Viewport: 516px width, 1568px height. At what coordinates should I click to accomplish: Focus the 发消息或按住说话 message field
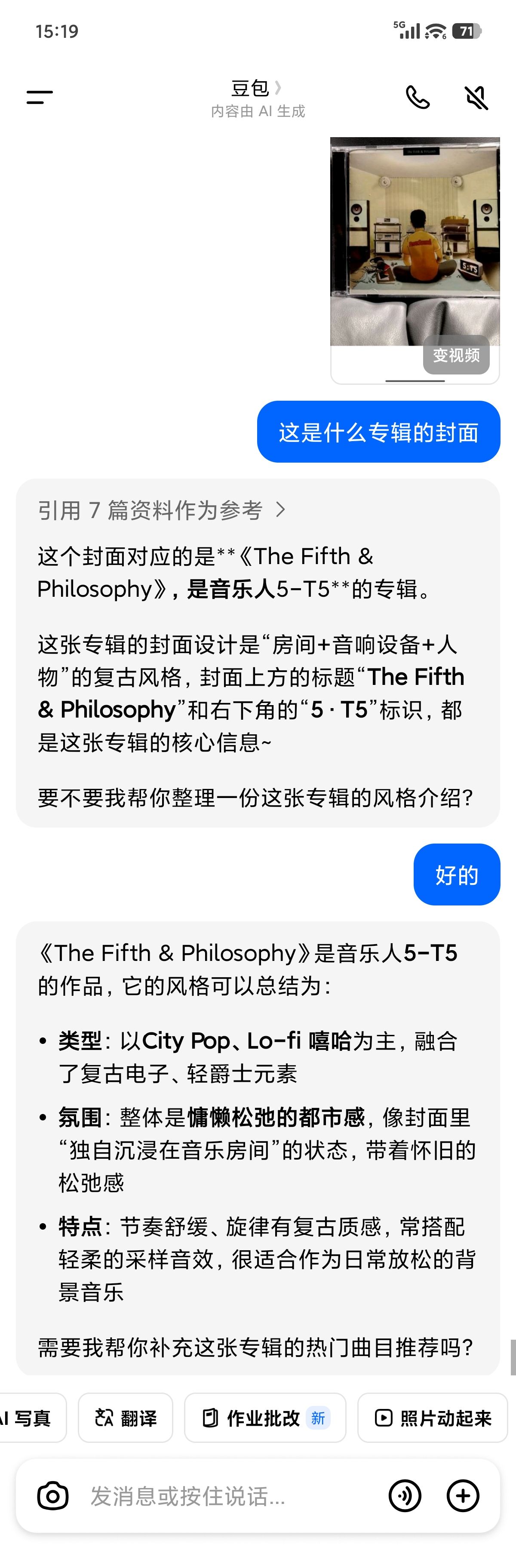pyautogui.click(x=231, y=1496)
